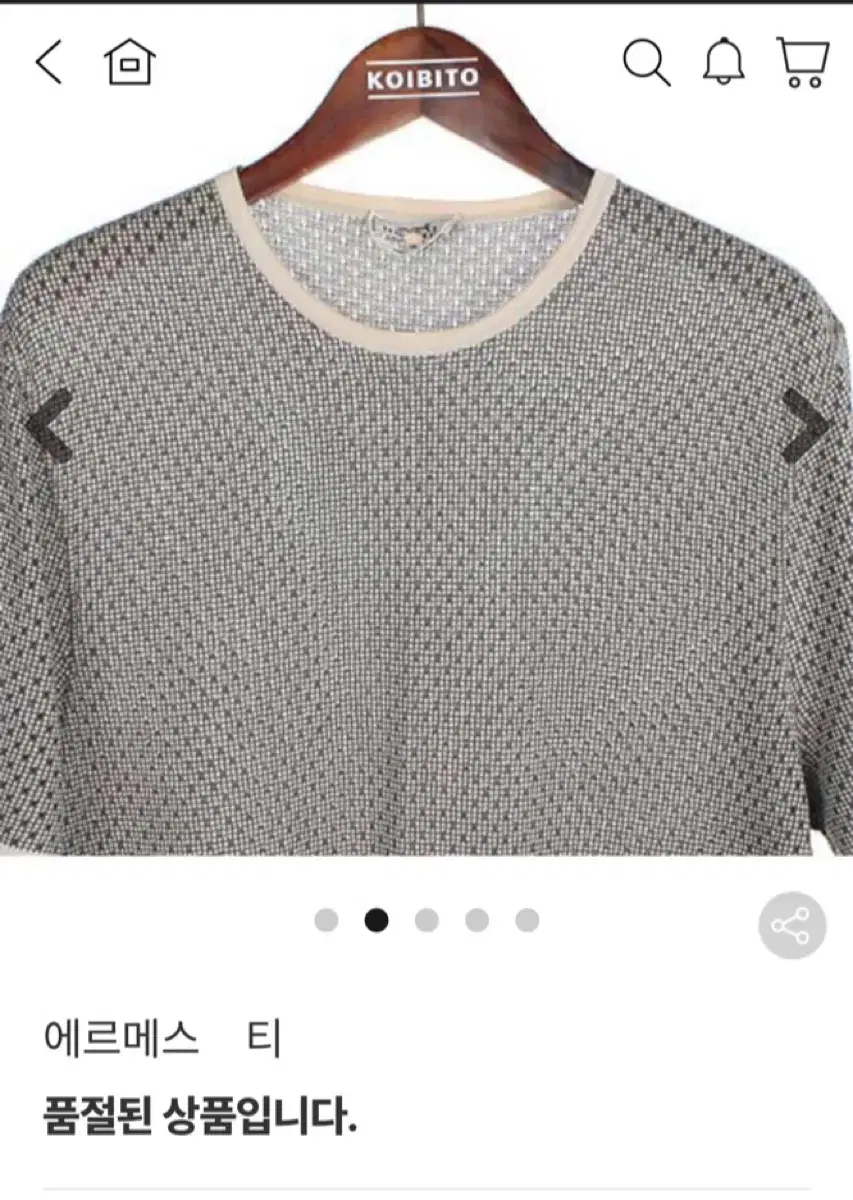Open the notifications bell
This screenshot has height=1200, width=853.
point(724,63)
